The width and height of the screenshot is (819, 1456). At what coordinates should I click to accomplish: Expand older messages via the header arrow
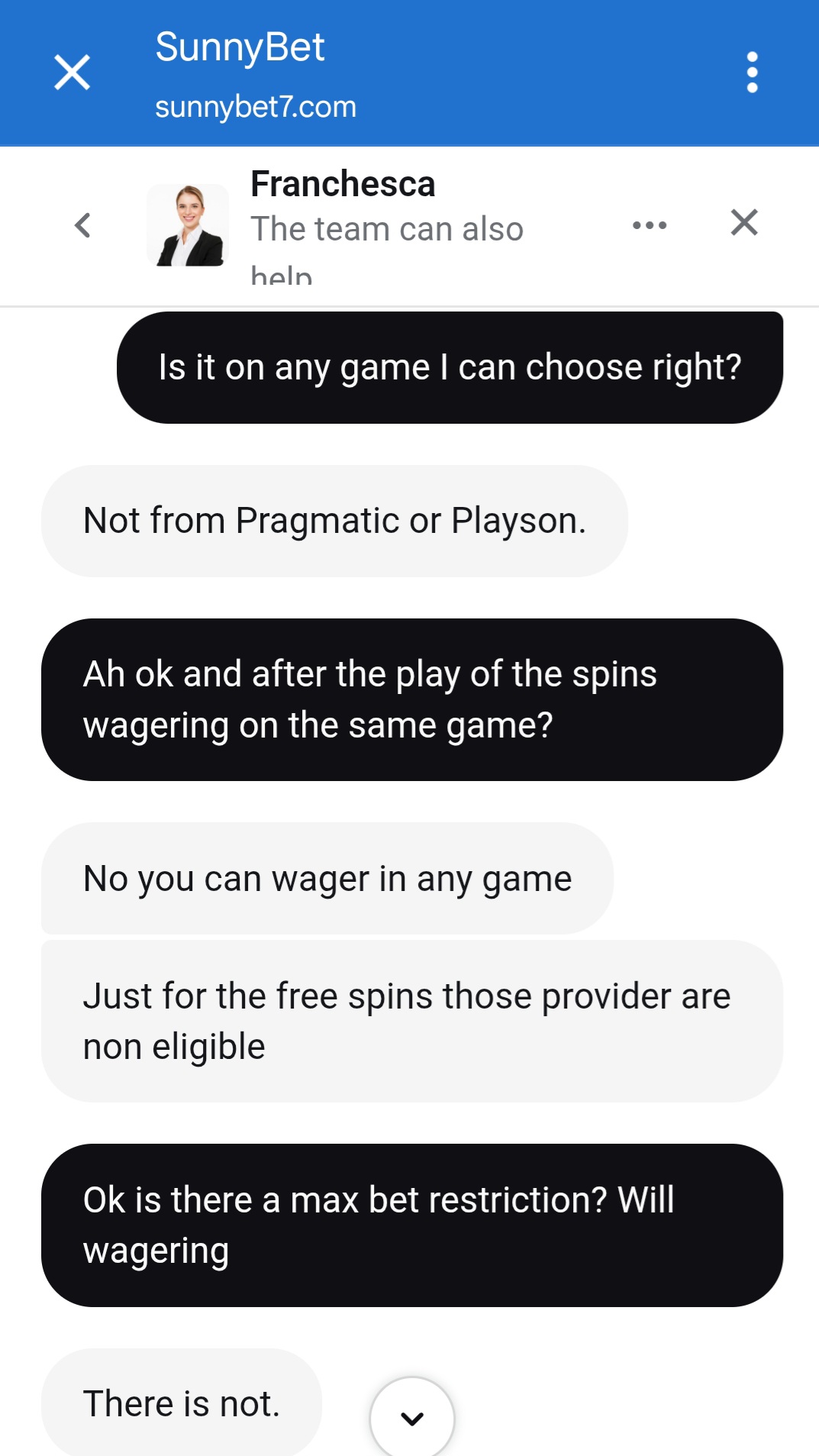pos(82,225)
